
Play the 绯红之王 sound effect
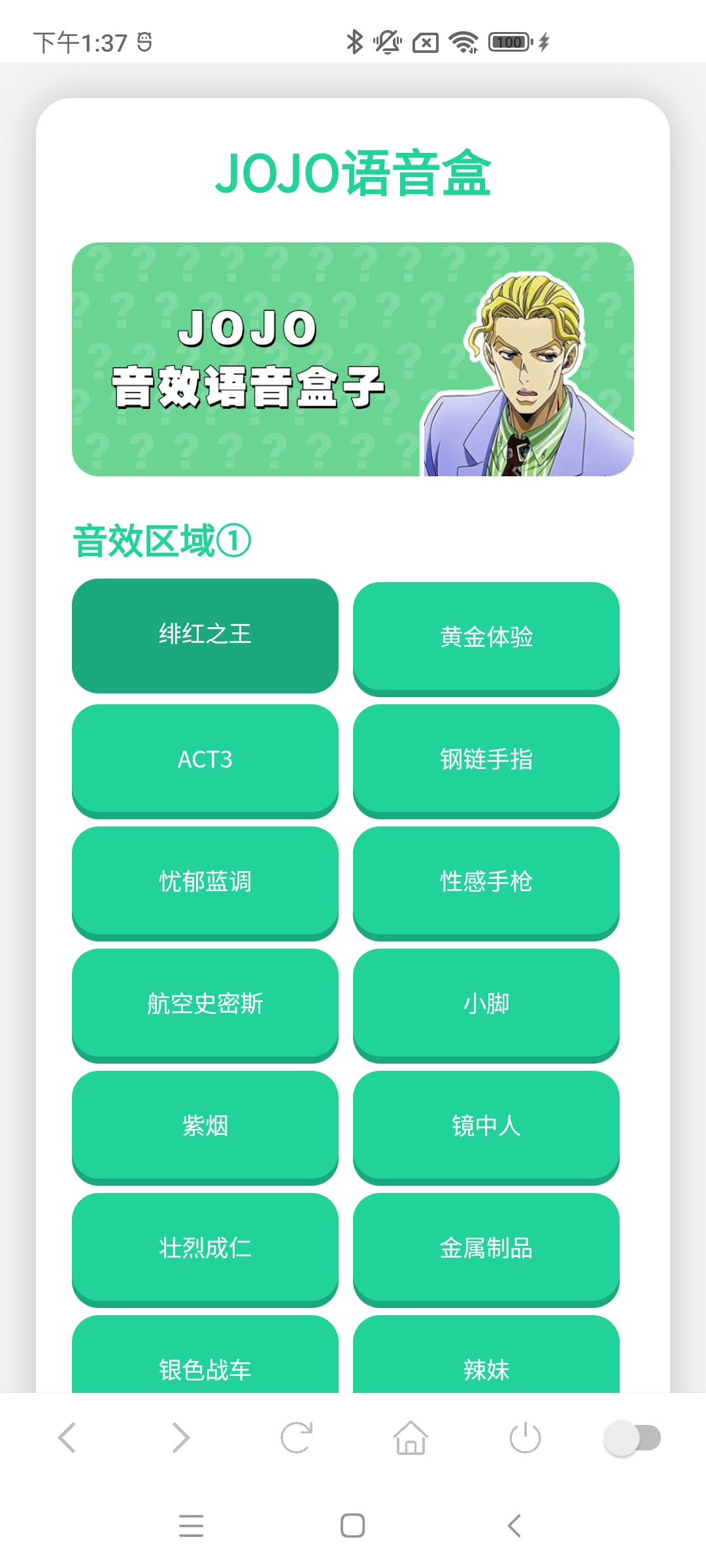(205, 632)
